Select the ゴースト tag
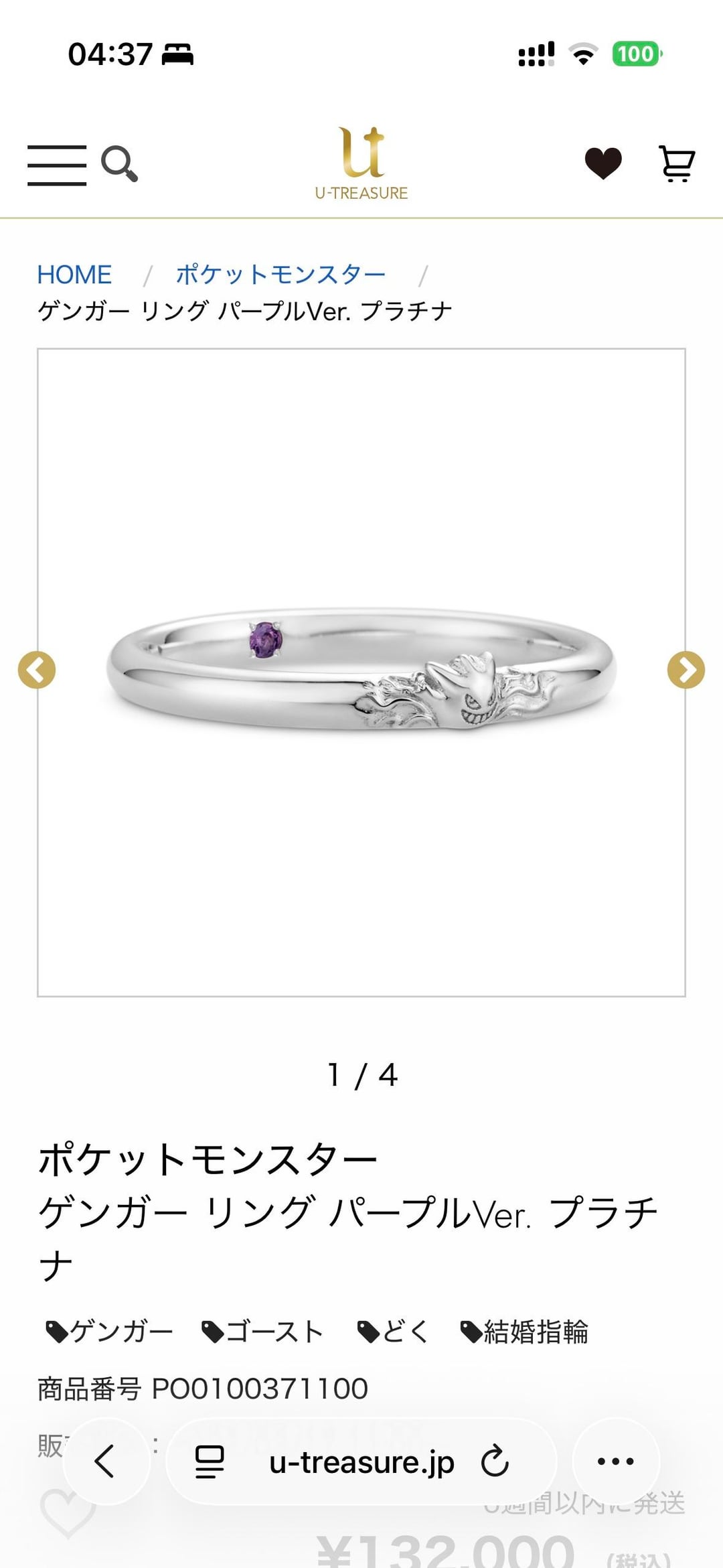Viewport: 723px width, 1568px height. tap(263, 1332)
